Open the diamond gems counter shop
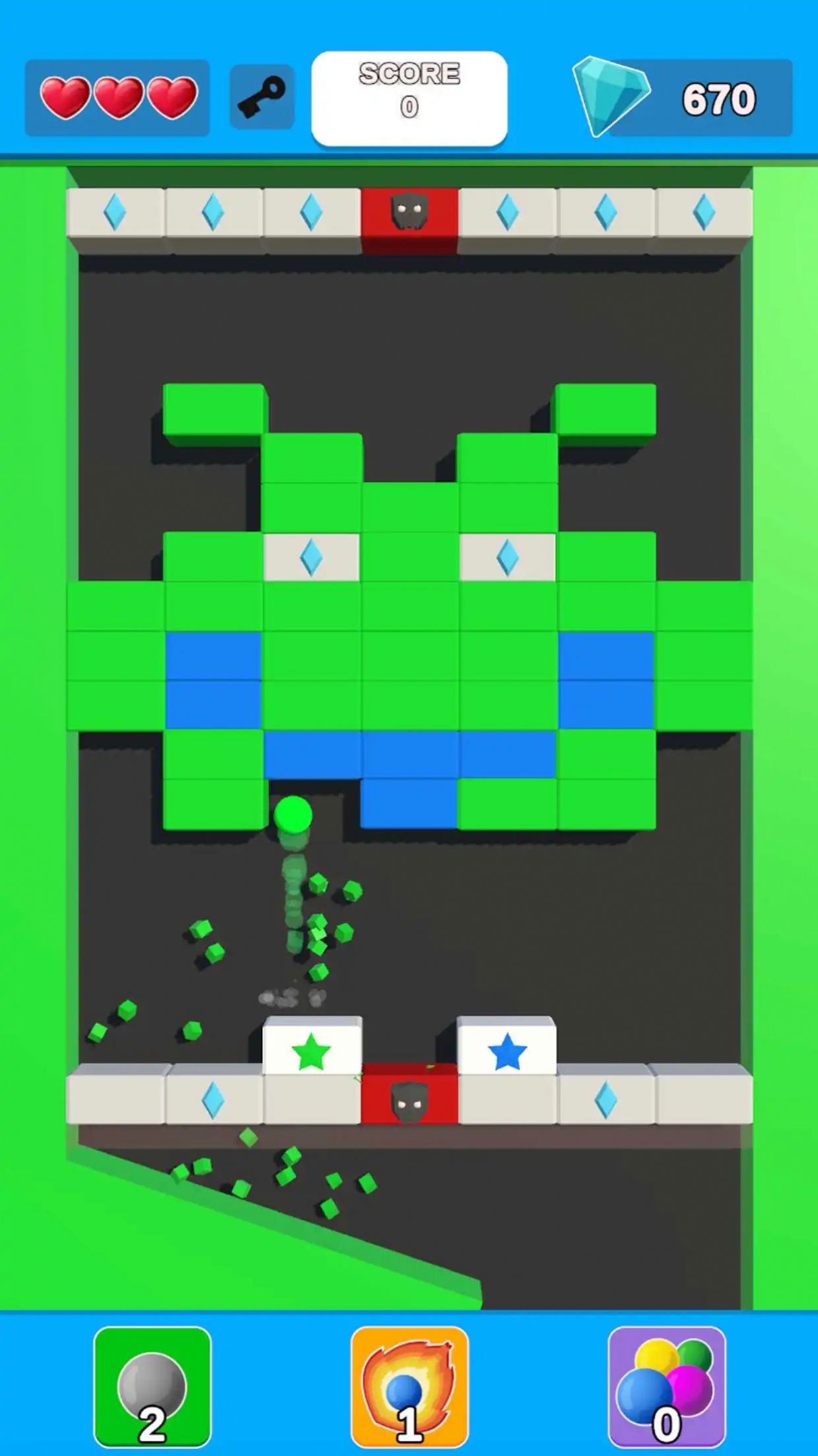This screenshot has width=818, height=1456. (x=683, y=98)
